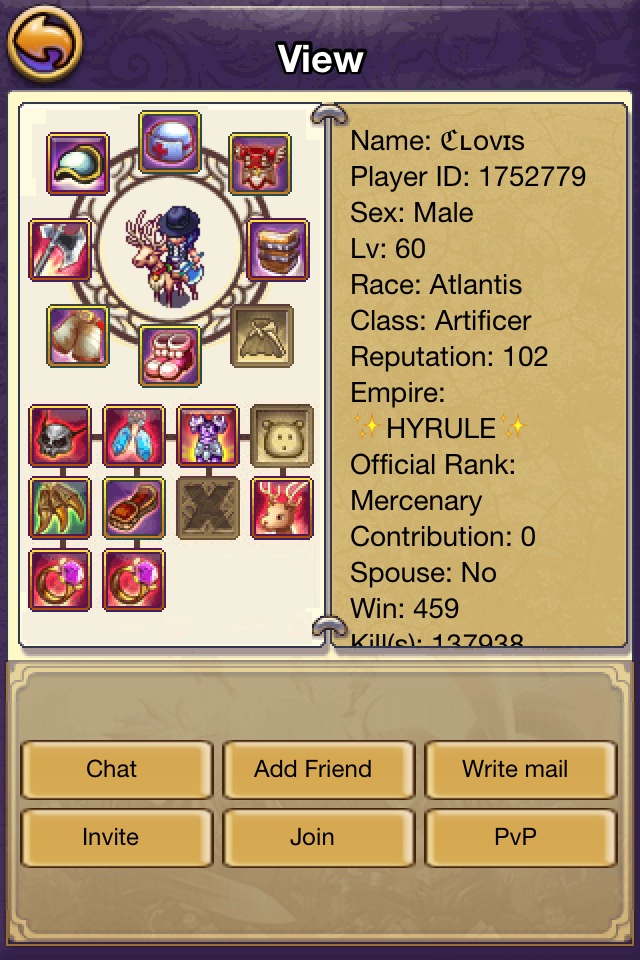View the treasure chest equipment slot
The width and height of the screenshot is (640, 960).
tap(277, 250)
